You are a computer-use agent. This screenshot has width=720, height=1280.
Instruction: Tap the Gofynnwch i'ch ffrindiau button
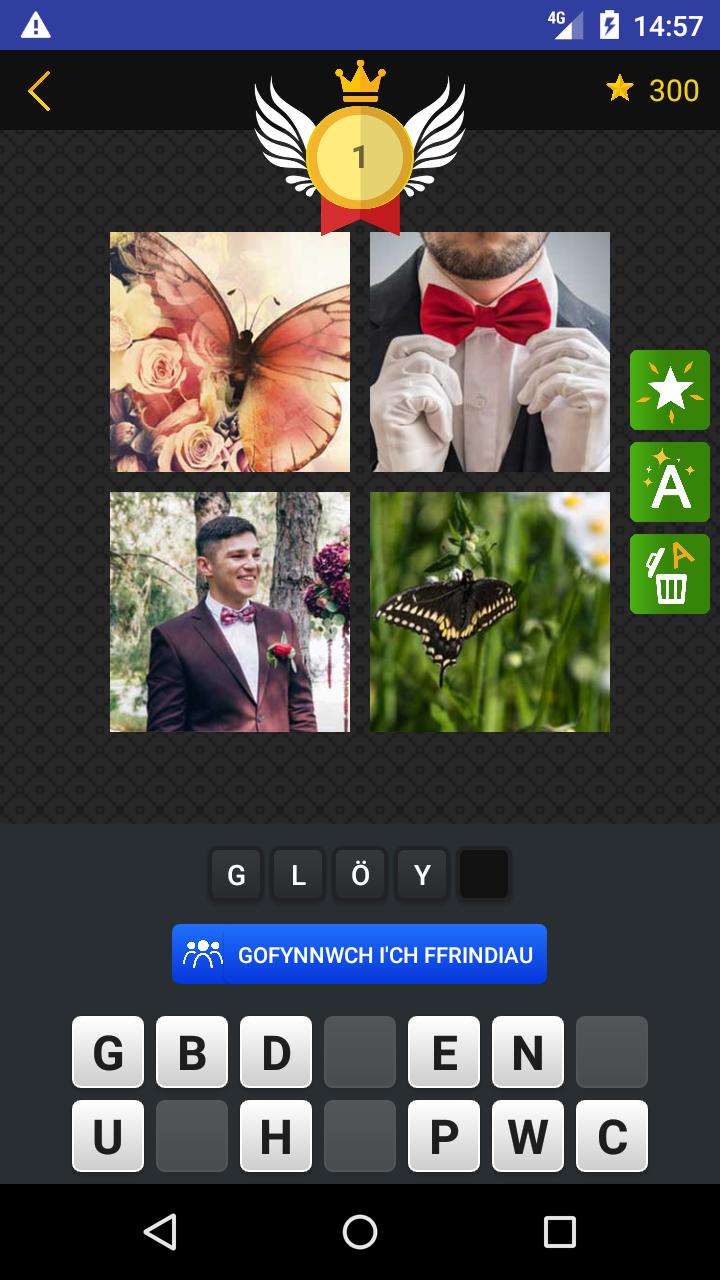pos(359,954)
